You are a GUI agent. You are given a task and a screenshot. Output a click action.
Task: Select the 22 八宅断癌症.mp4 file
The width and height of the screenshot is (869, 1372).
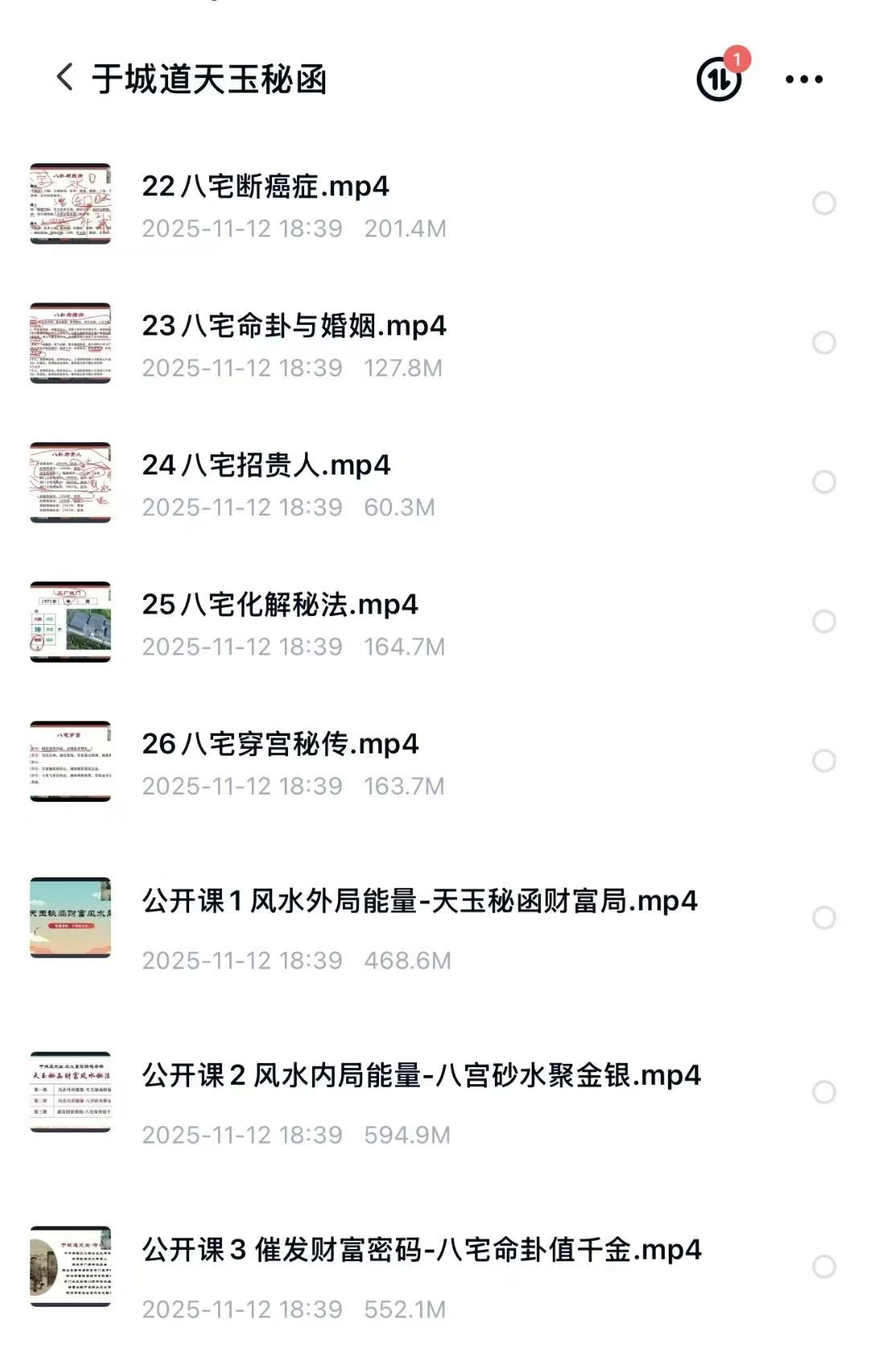824,203
